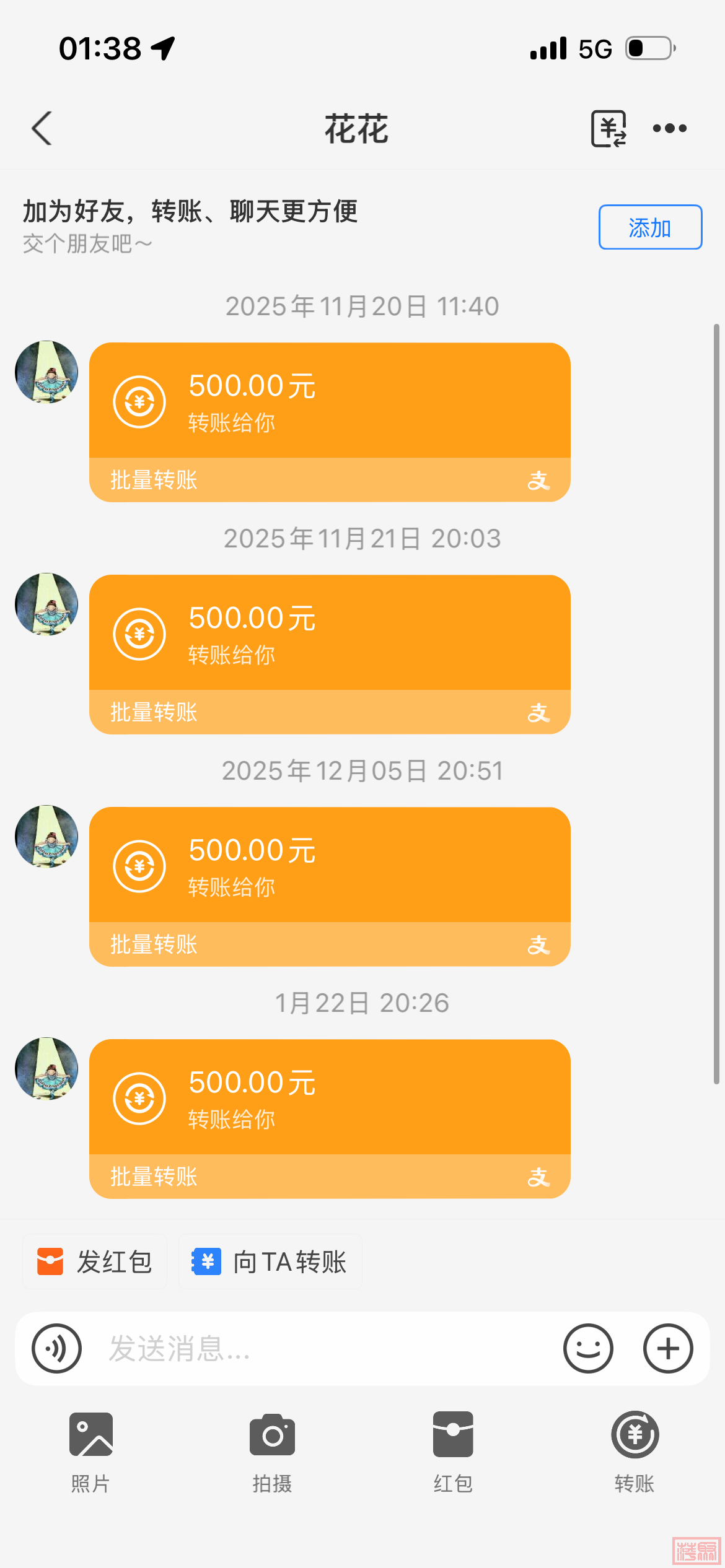
Task: Open the transfer records icon
Action: (609, 129)
